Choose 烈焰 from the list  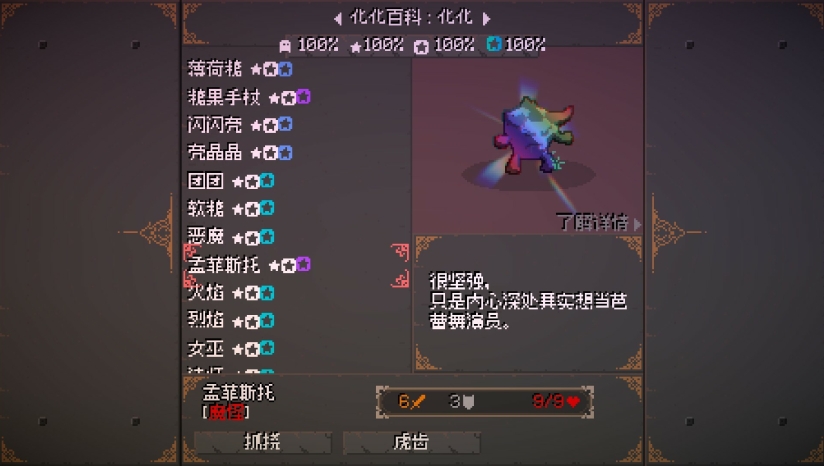207,321
